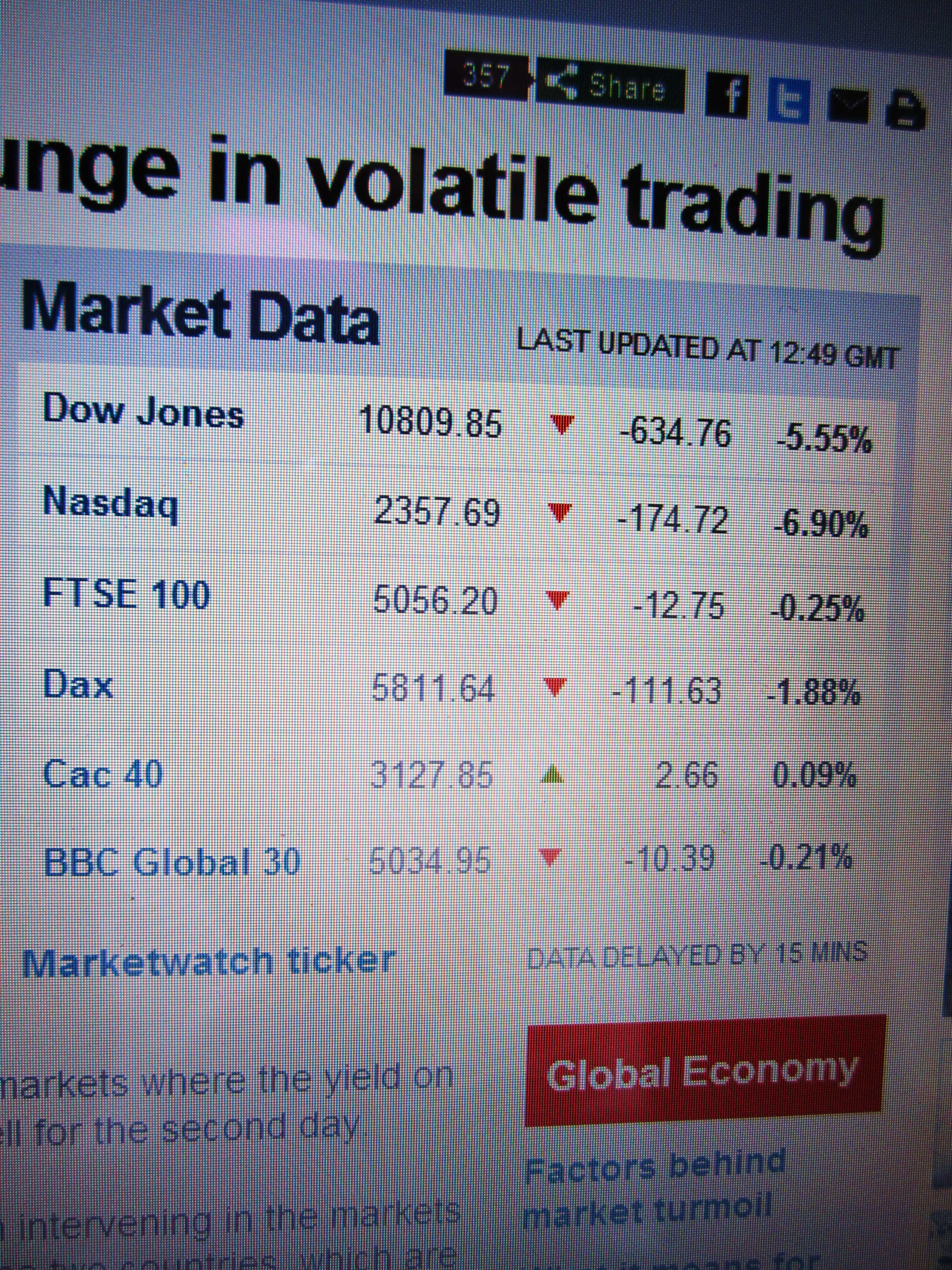Viewport: 952px width, 1270px height.
Task: Open the Marketwatch ticker link
Action: pyautogui.click(x=208, y=961)
